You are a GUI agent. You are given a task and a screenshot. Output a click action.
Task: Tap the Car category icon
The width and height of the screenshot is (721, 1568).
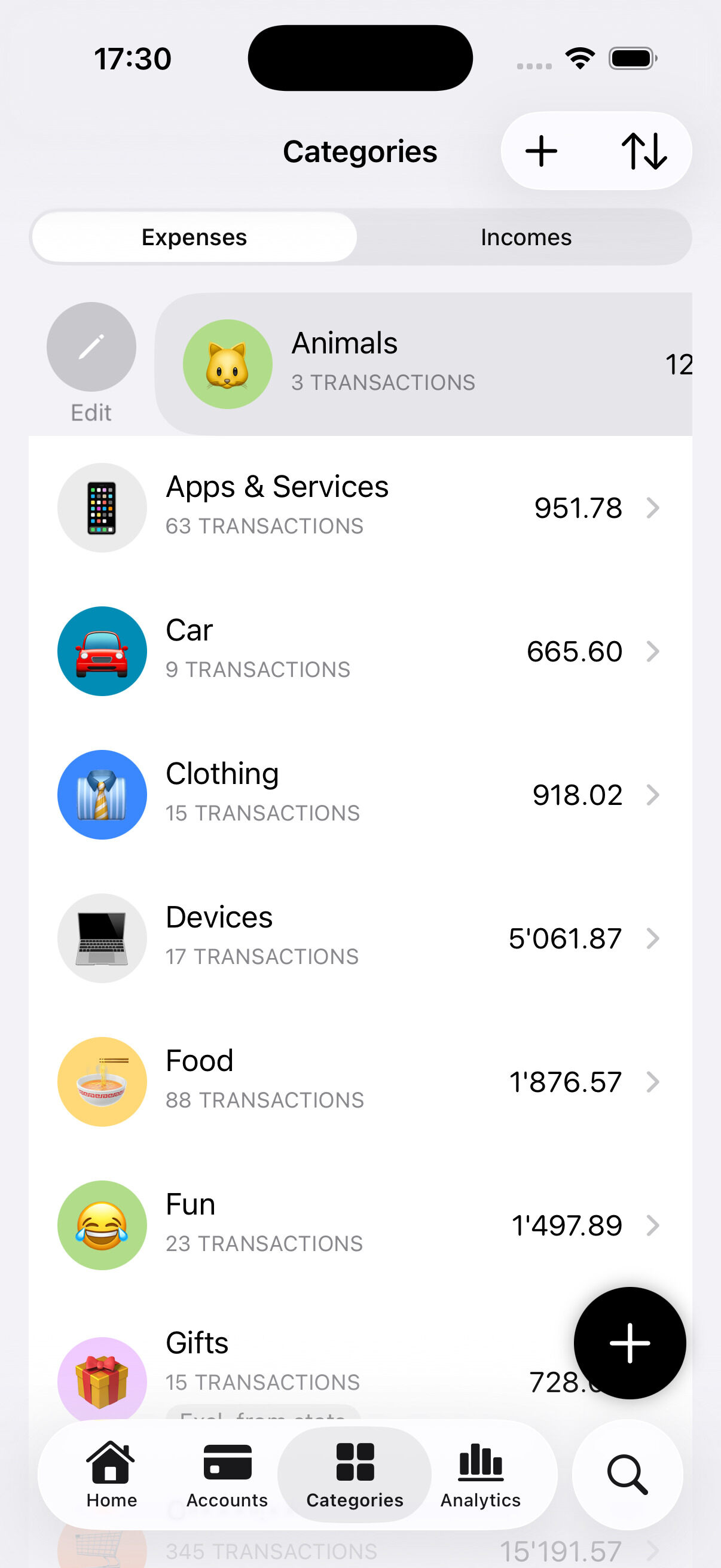102,651
